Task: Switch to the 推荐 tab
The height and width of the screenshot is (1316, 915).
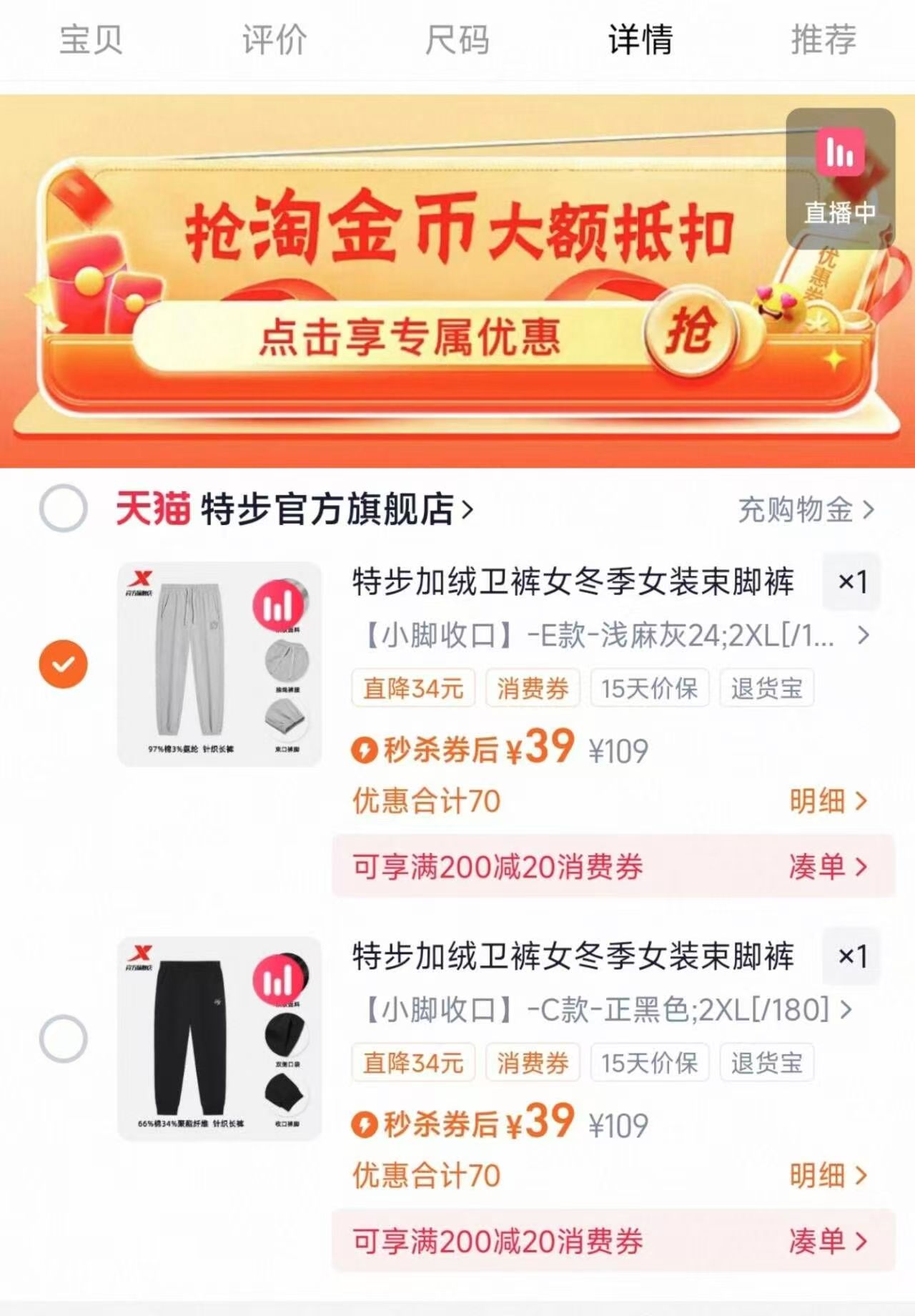Action: point(822,41)
